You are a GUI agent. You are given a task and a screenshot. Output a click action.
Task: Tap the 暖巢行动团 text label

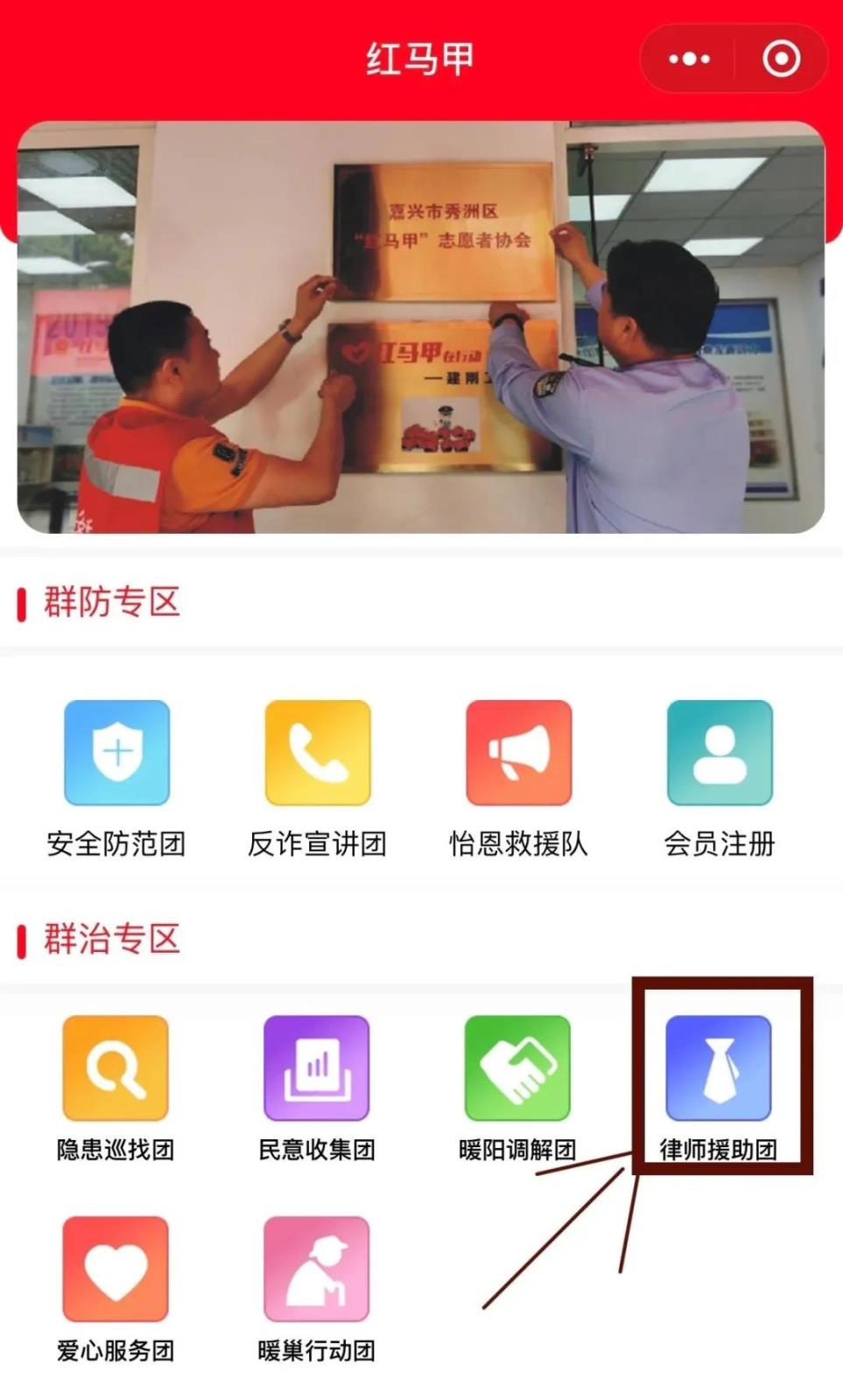click(x=318, y=1352)
